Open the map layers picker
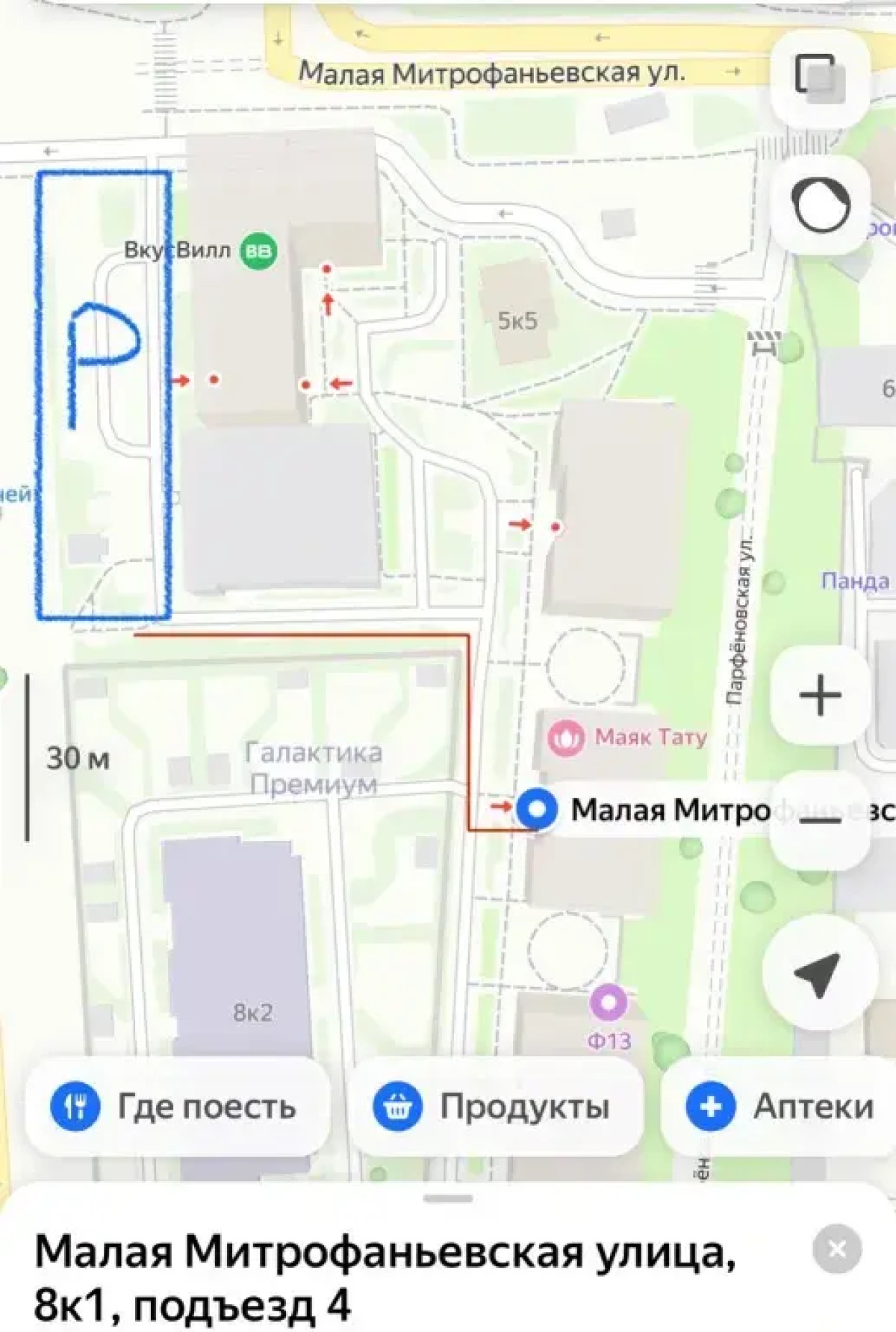The width and height of the screenshot is (896, 1332). tap(819, 77)
